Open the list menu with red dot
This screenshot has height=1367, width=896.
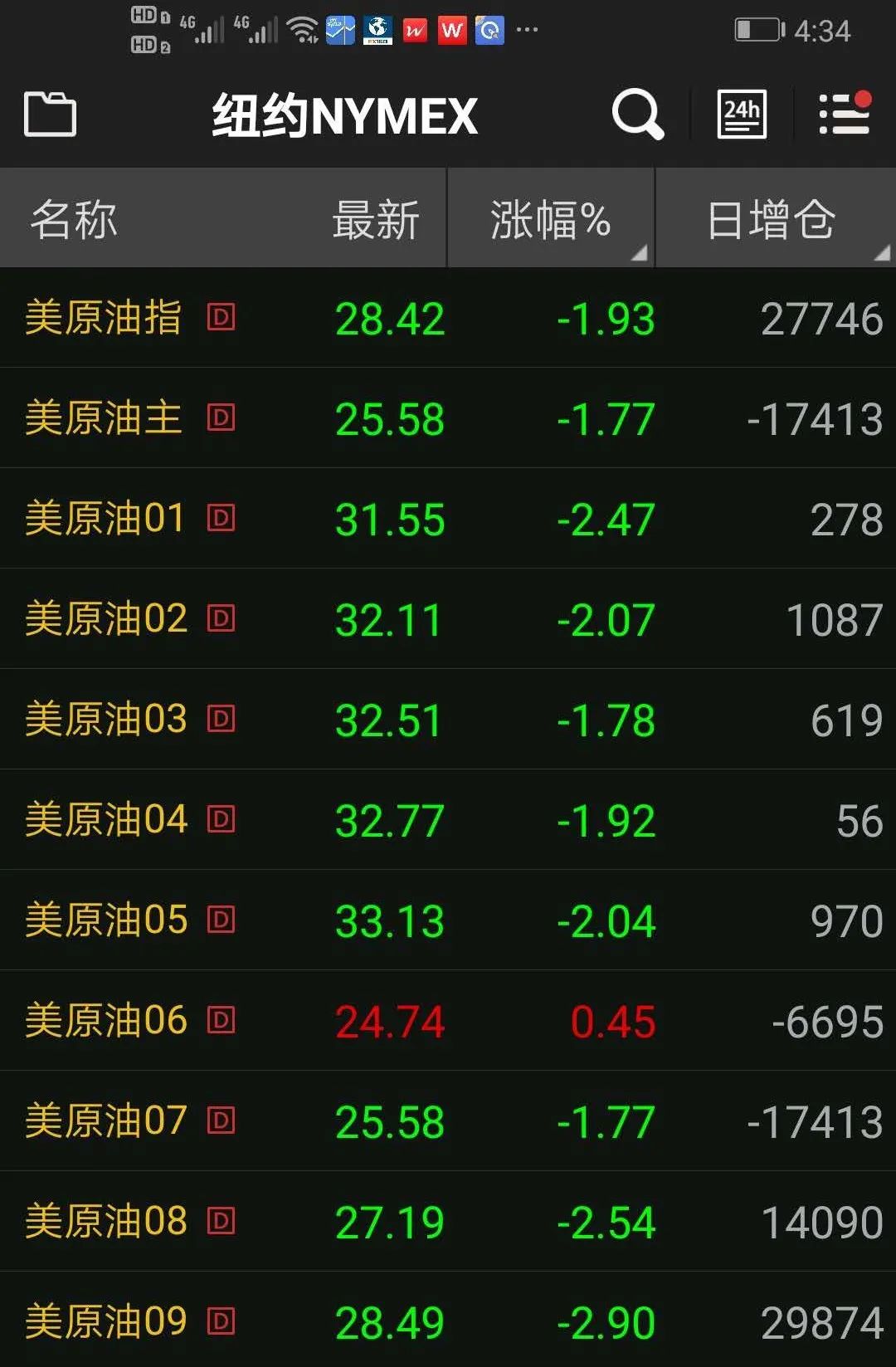[845, 114]
